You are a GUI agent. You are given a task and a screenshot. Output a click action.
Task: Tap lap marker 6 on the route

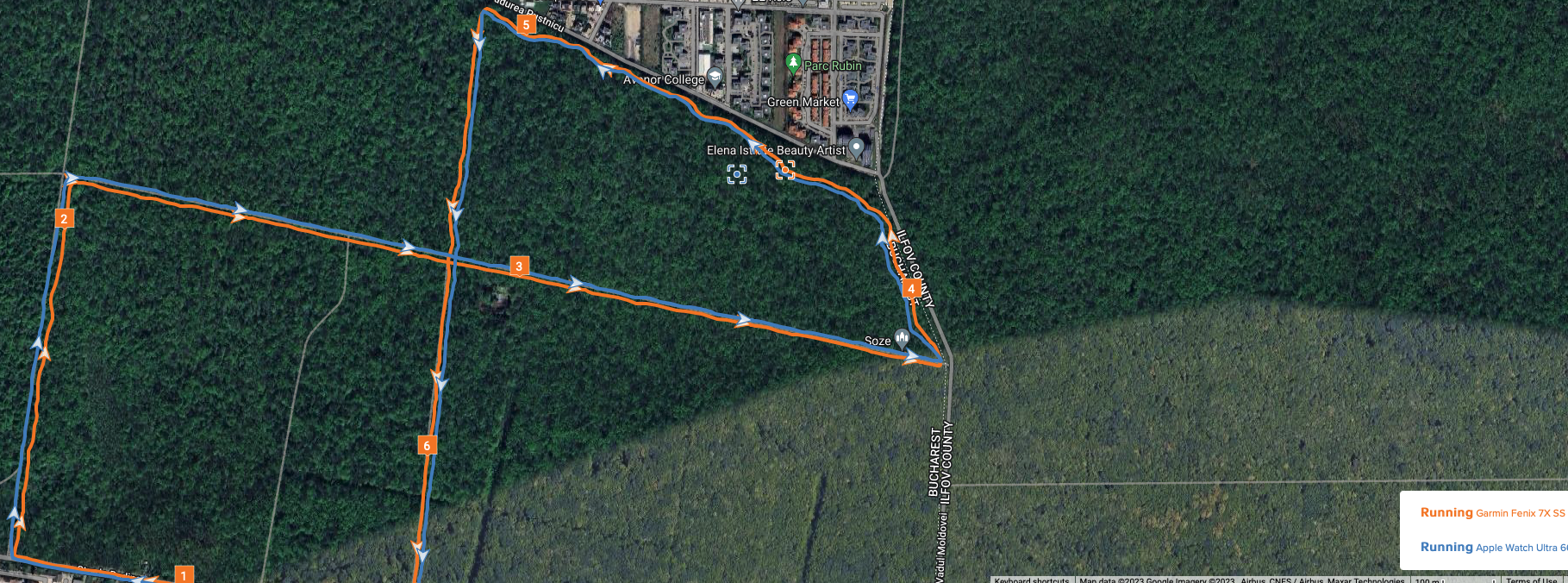pyautogui.click(x=427, y=445)
